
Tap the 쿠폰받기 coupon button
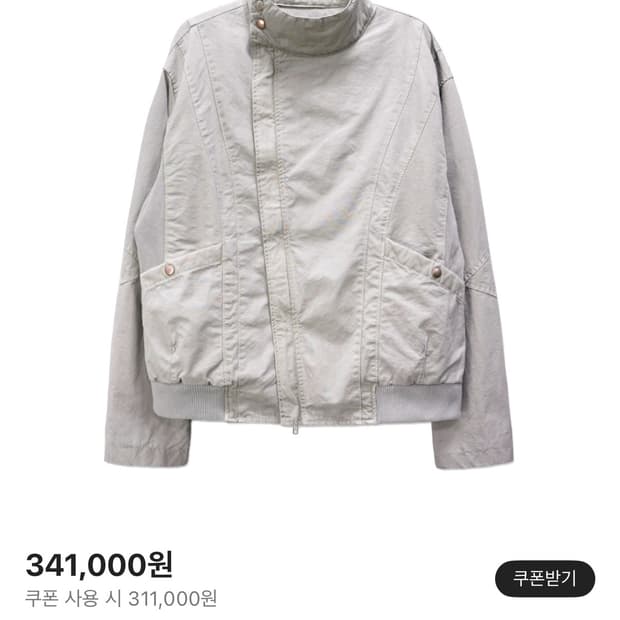click(545, 578)
